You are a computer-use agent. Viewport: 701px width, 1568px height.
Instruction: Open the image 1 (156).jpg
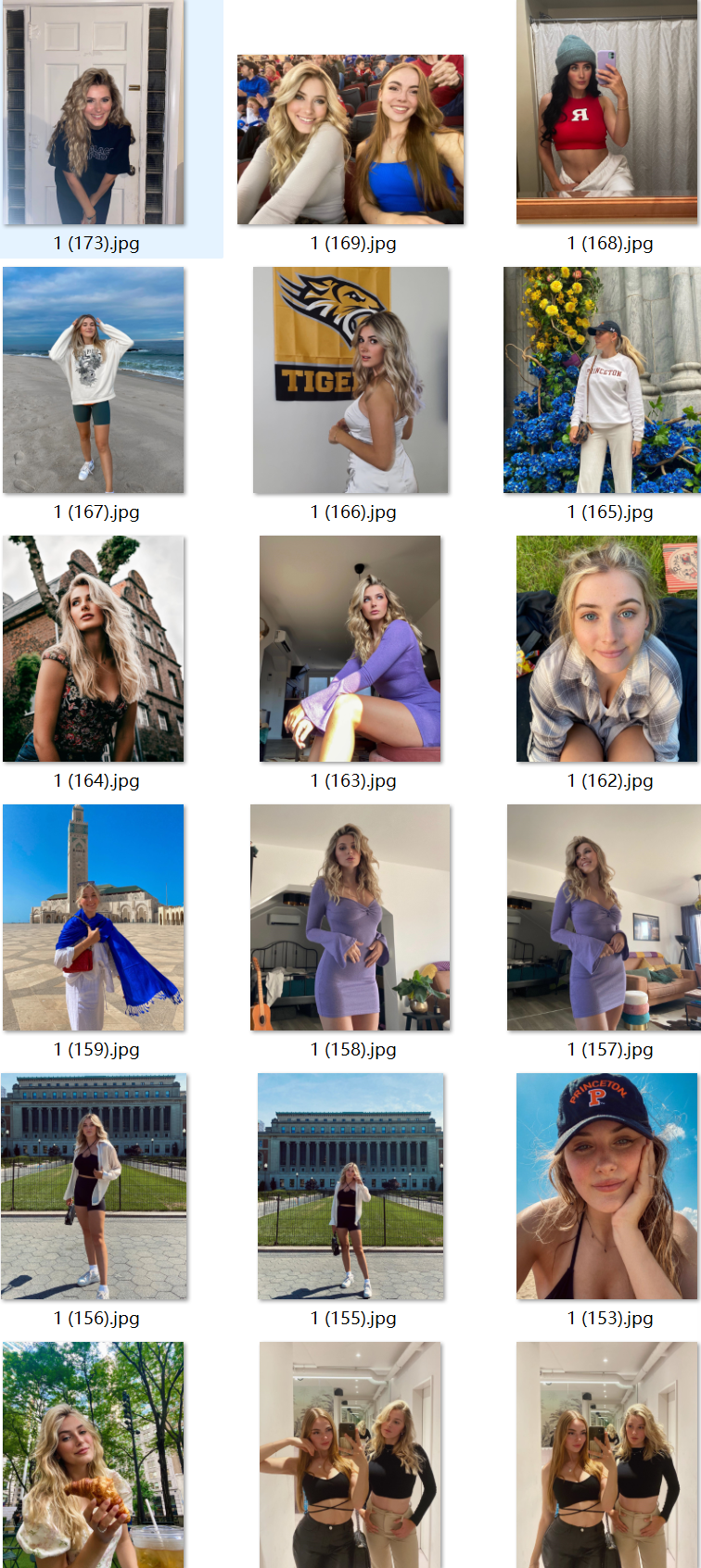coord(94,1186)
